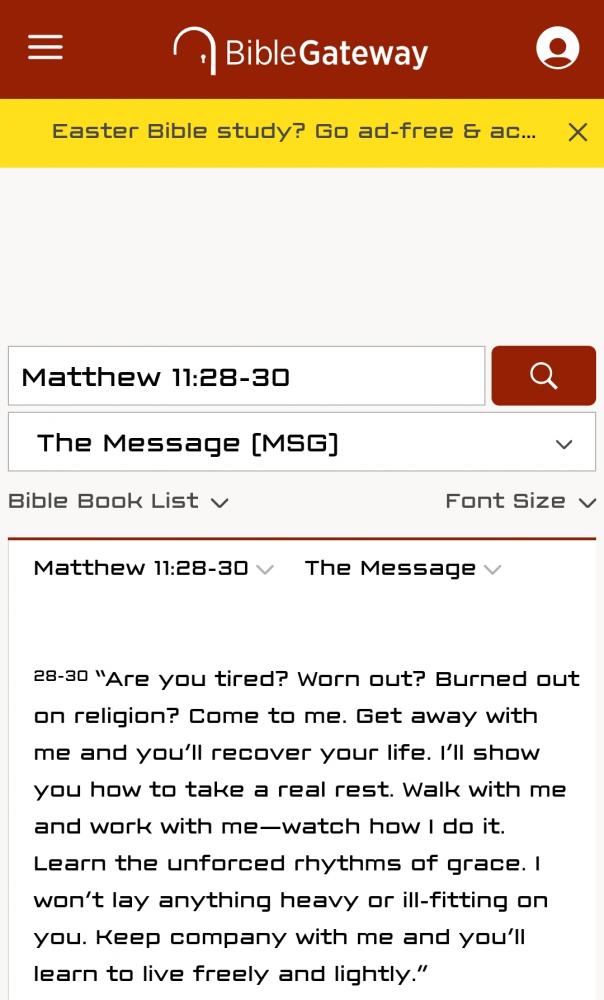This screenshot has width=604, height=1000.
Task: Expand the Matthew 11:28-30 passage picker
Action: [153, 568]
